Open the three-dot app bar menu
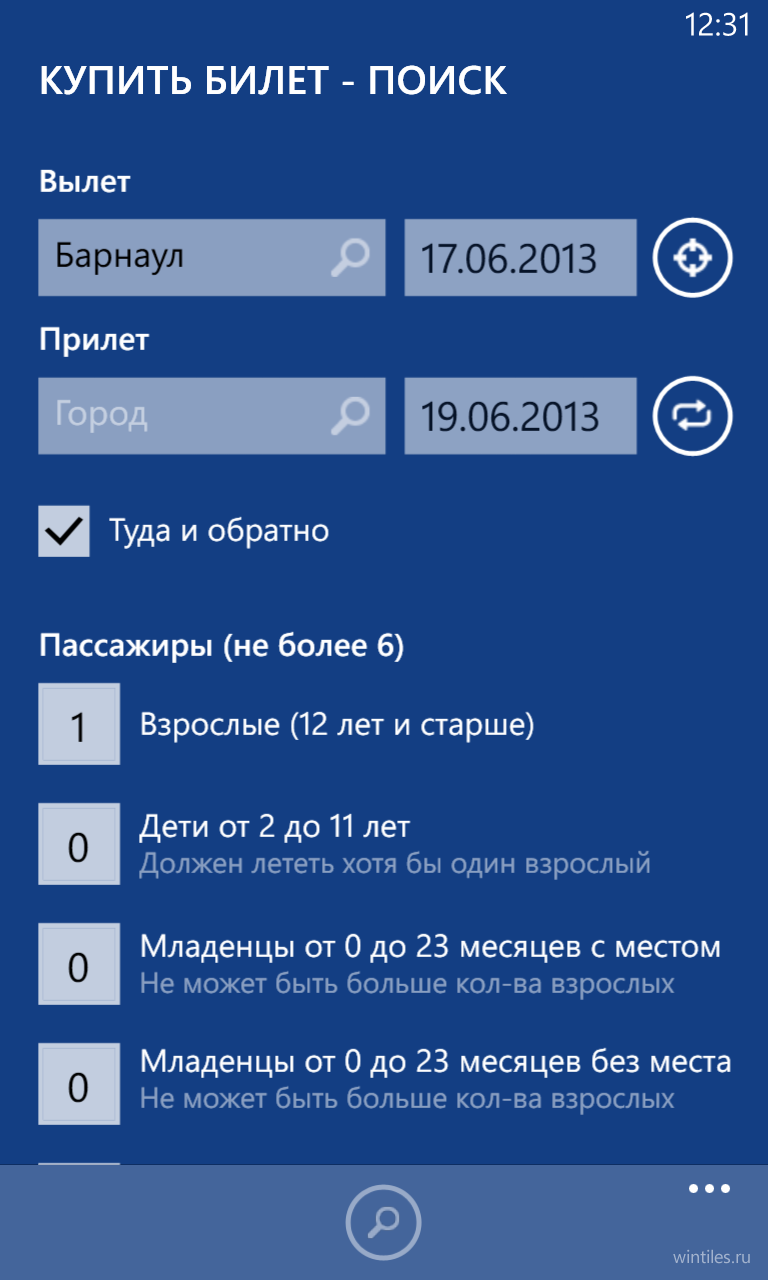This screenshot has width=768, height=1280. 710,1189
